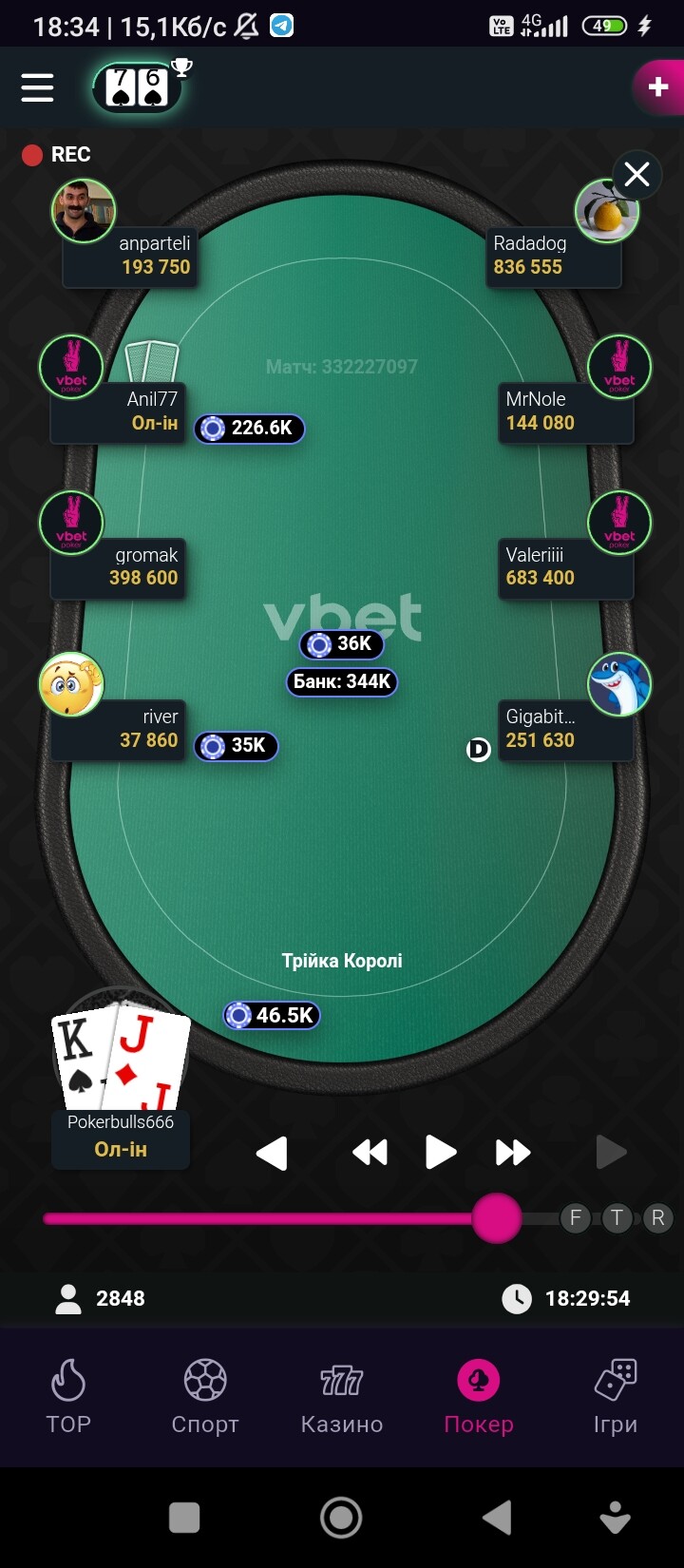
Task: Tap the pink replay progress slider
Action: tap(496, 1218)
